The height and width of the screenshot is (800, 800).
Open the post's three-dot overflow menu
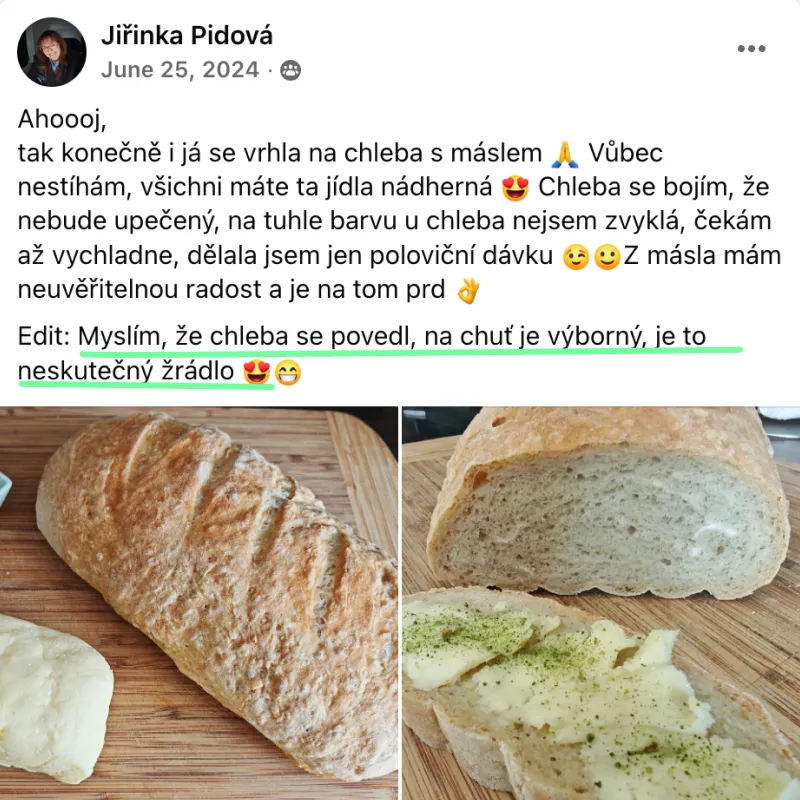click(751, 49)
